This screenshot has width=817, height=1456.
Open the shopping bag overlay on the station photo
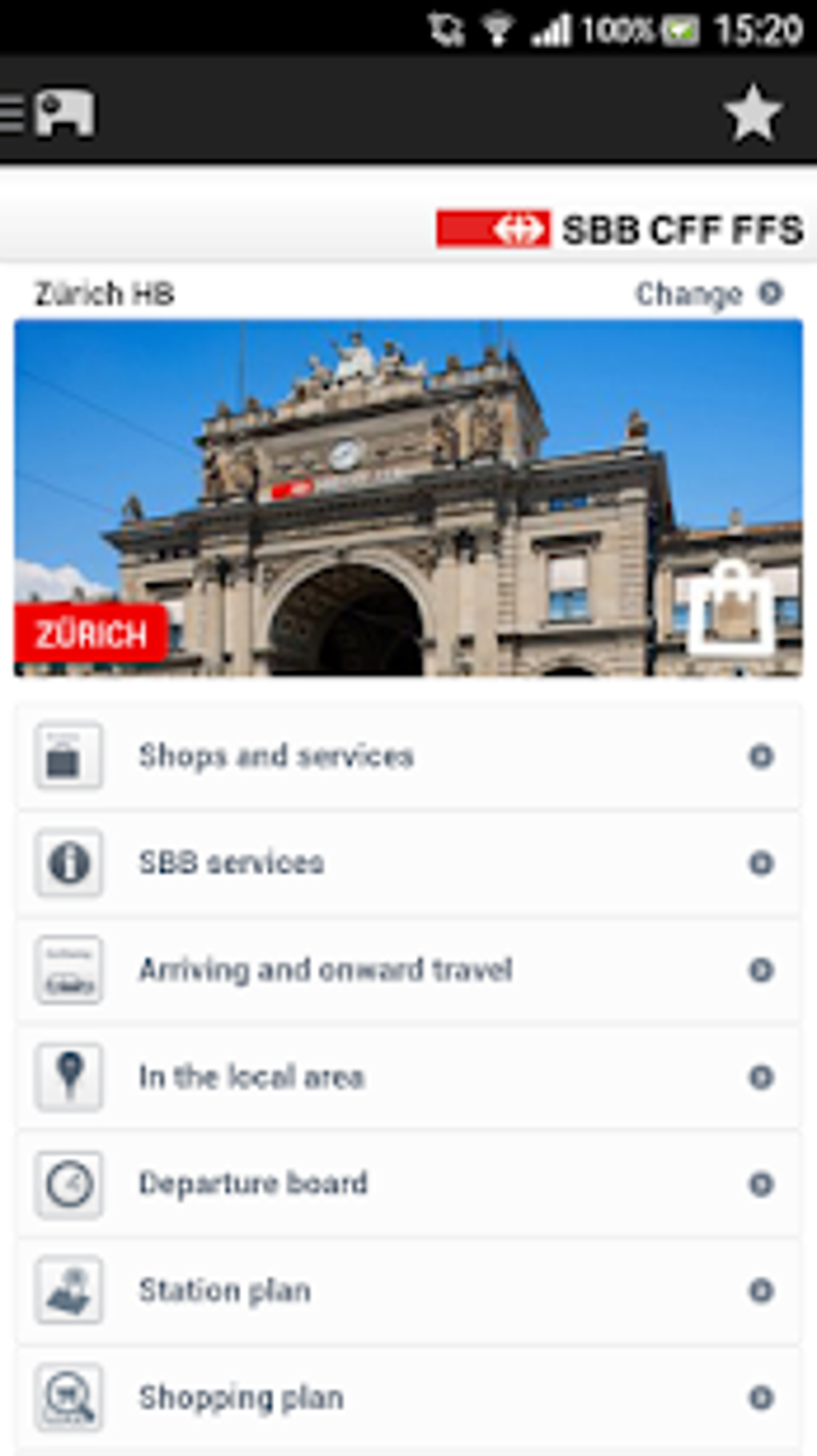coord(731,610)
